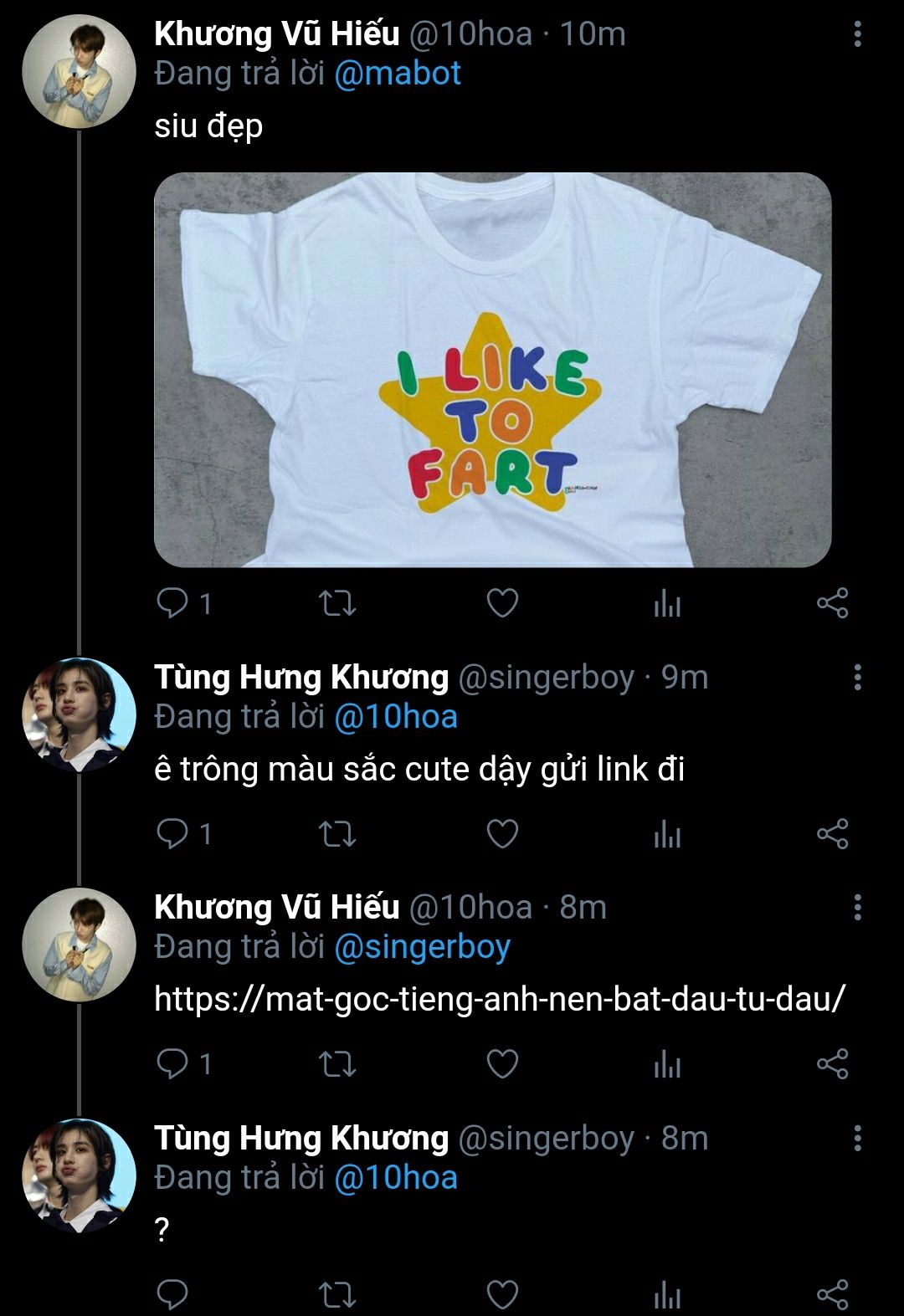Like the "?" tweet
The width and height of the screenshot is (904, 1316).
[x=502, y=1293]
